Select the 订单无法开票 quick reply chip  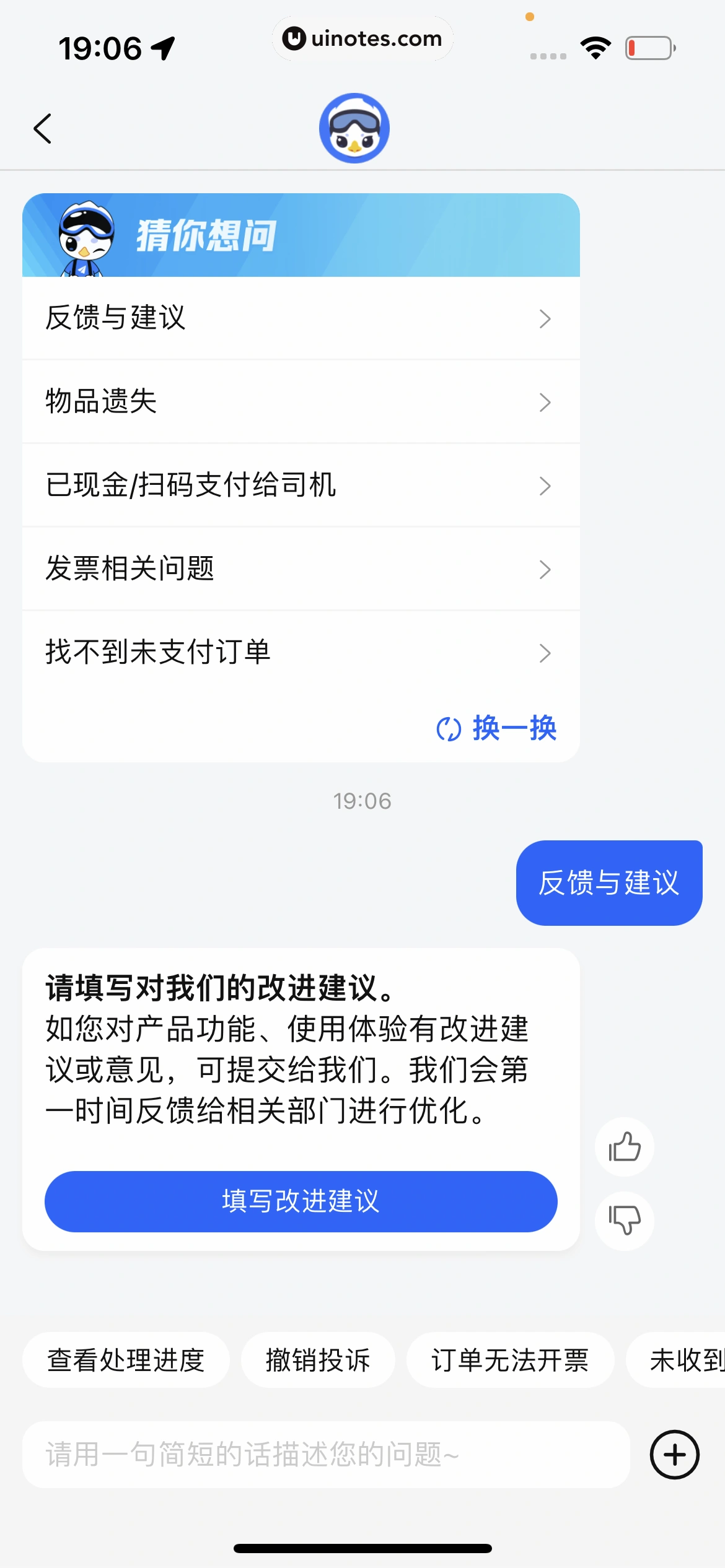[510, 1359]
